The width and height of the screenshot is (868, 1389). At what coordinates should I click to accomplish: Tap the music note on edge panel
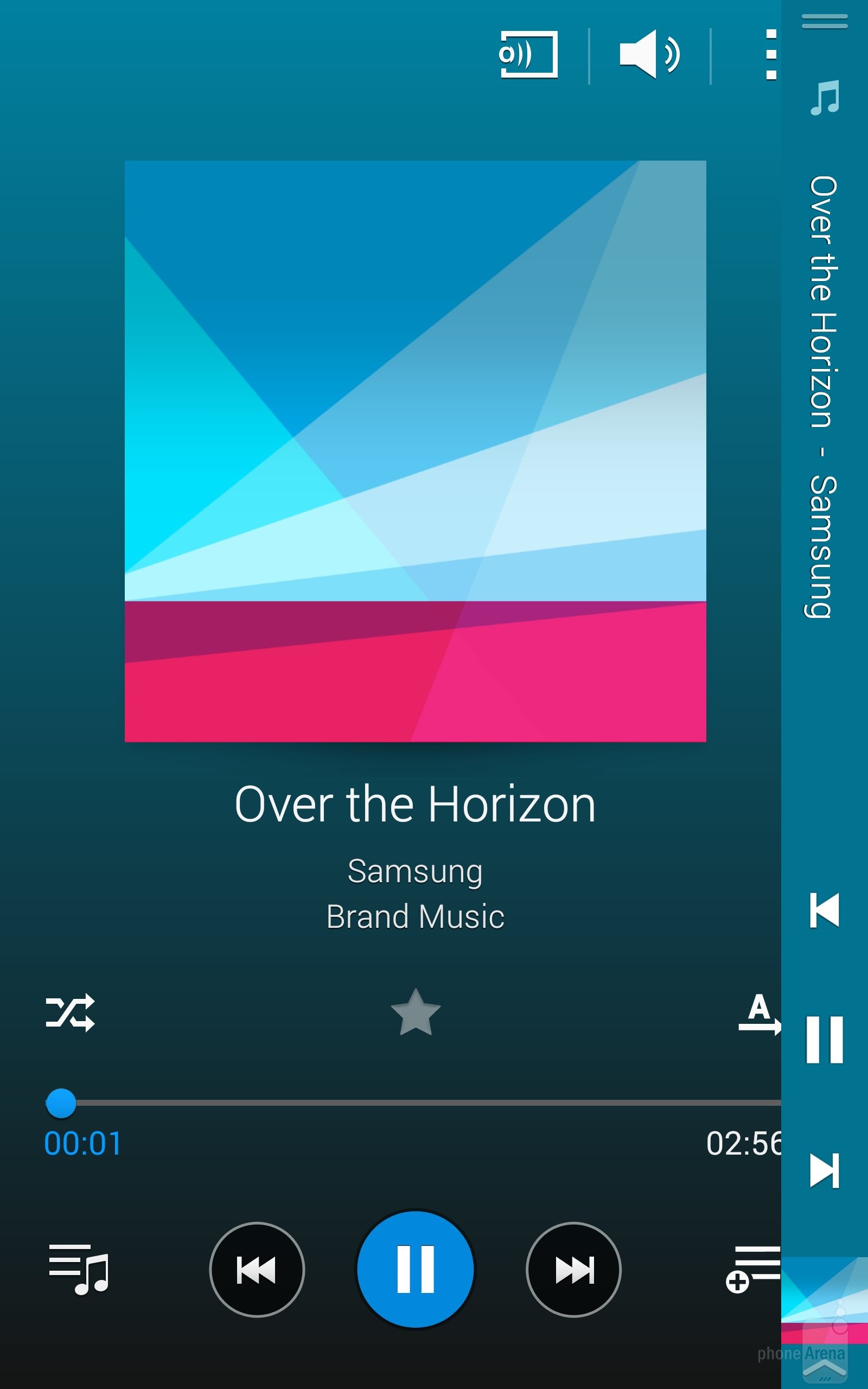tap(825, 98)
